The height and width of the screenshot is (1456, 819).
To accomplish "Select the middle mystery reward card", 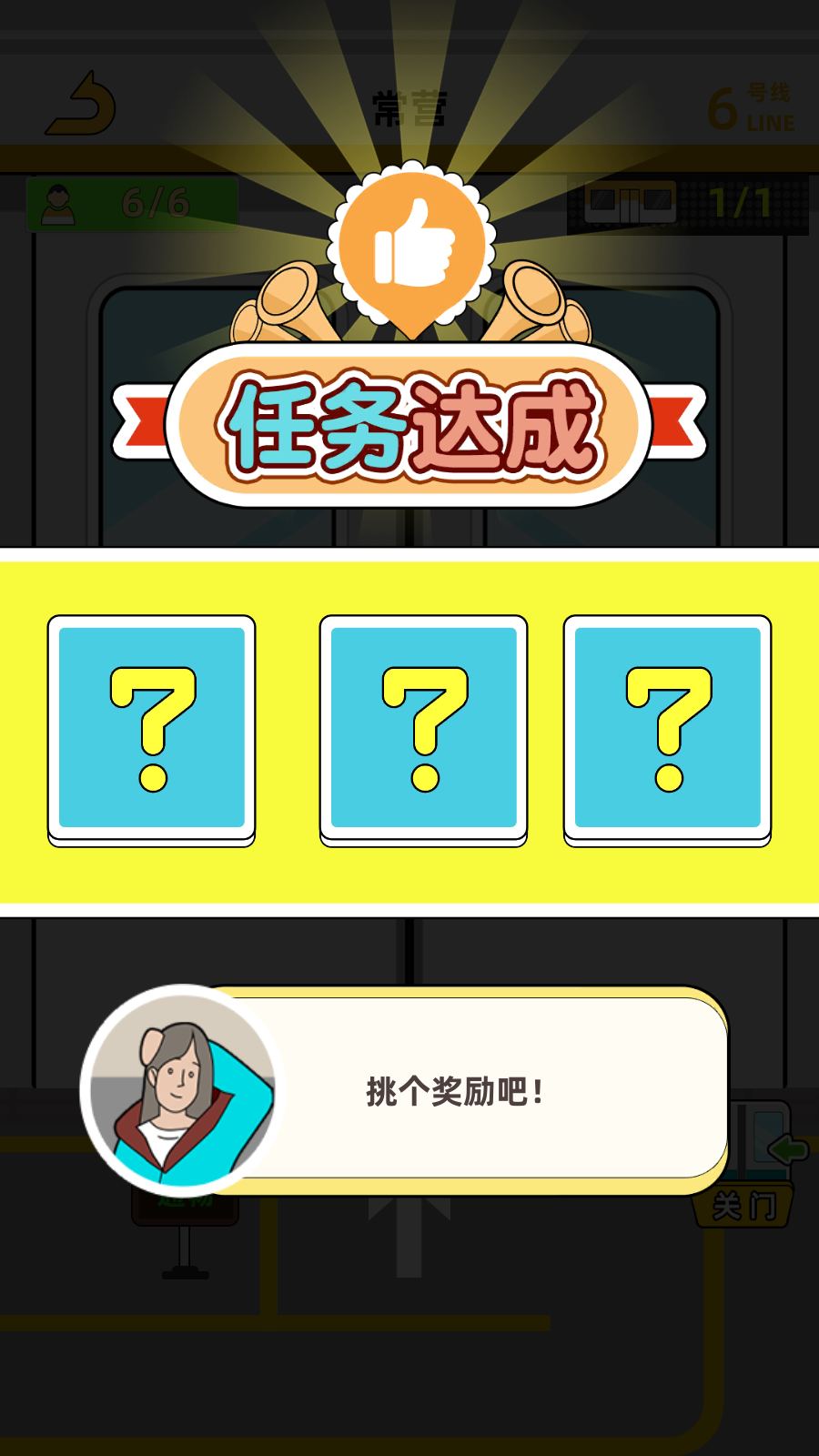I will tap(424, 728).
